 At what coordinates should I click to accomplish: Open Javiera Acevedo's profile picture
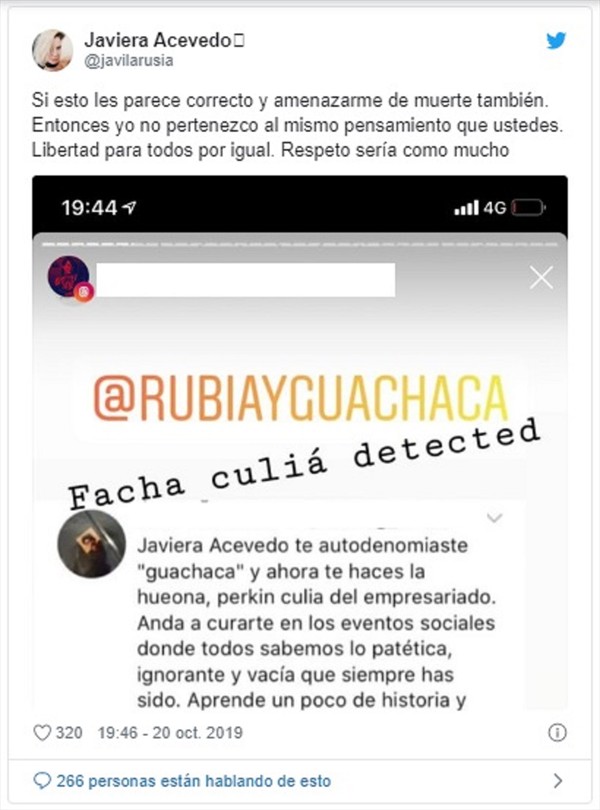coord(52,50)
